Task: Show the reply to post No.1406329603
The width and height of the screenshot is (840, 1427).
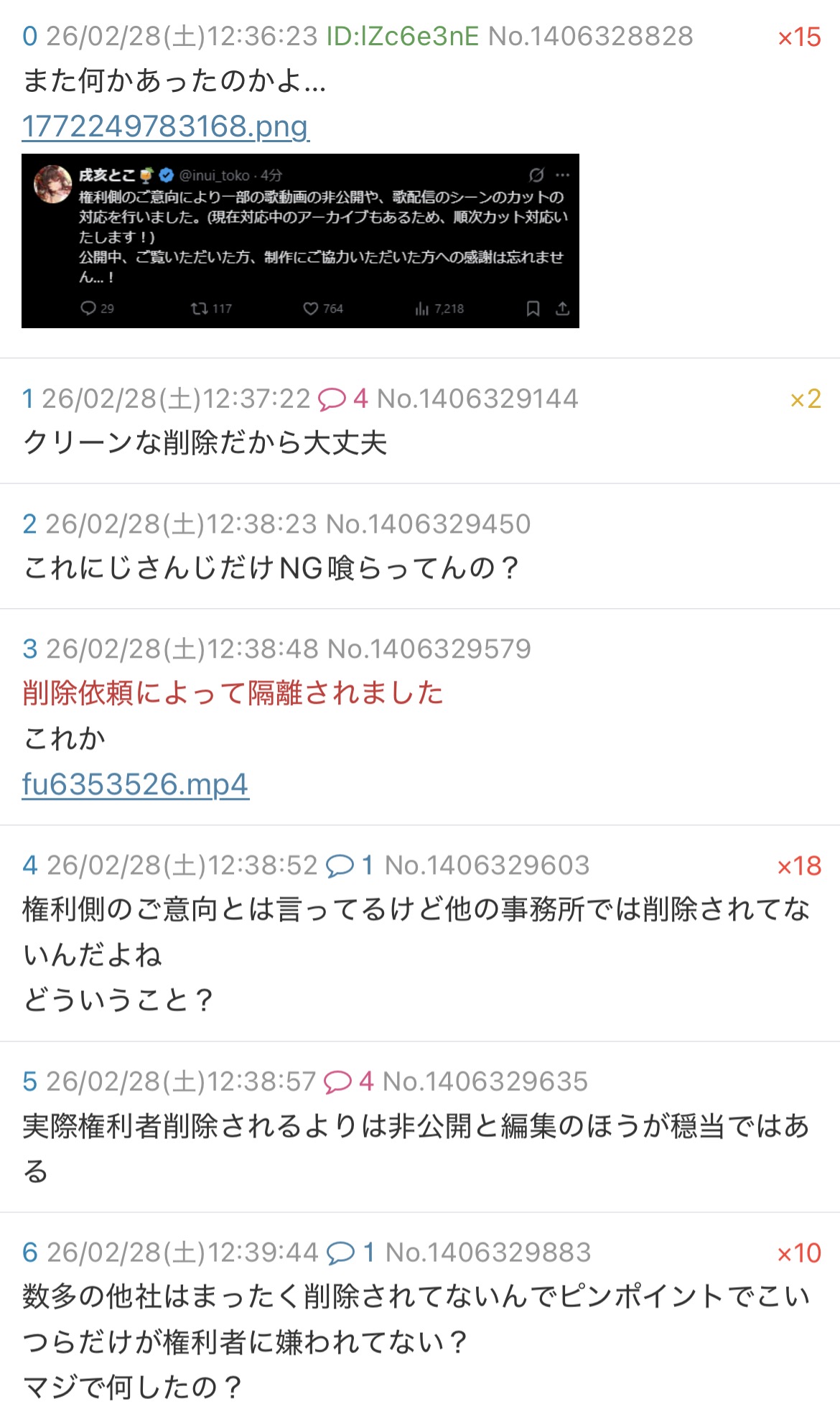Action: coord(350,865)
